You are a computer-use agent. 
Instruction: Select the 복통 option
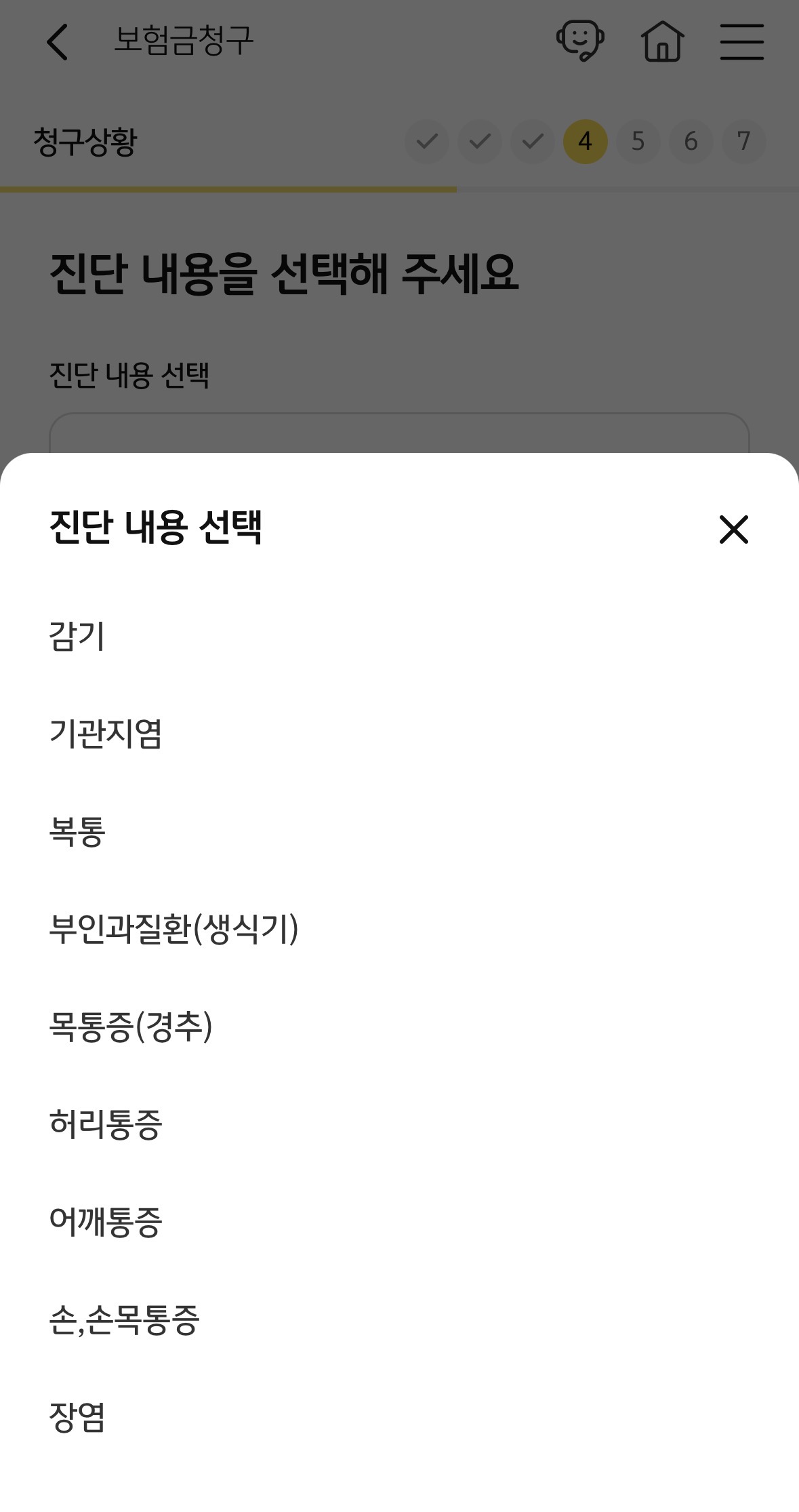(x=77, y=831)
